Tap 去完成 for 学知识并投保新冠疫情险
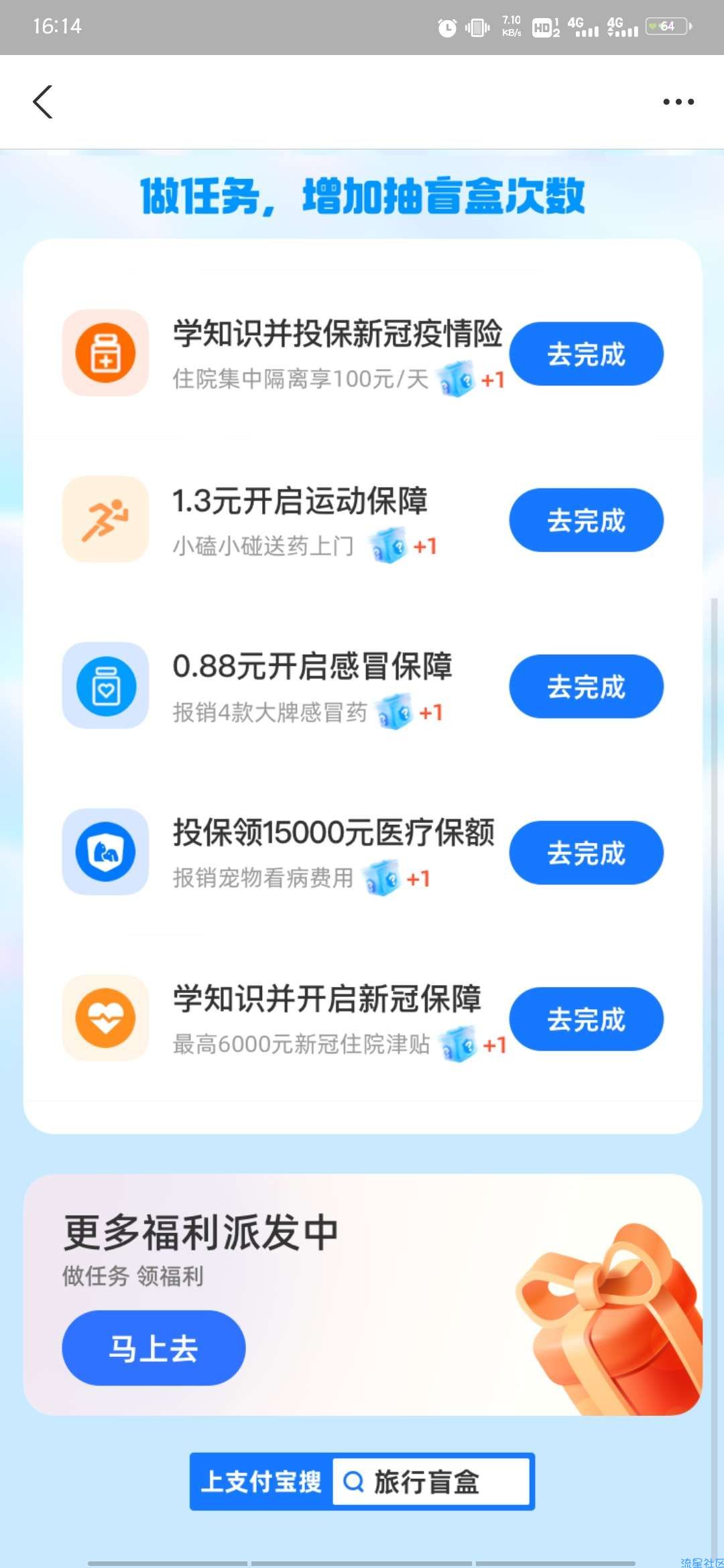 (x=586, y=354)
